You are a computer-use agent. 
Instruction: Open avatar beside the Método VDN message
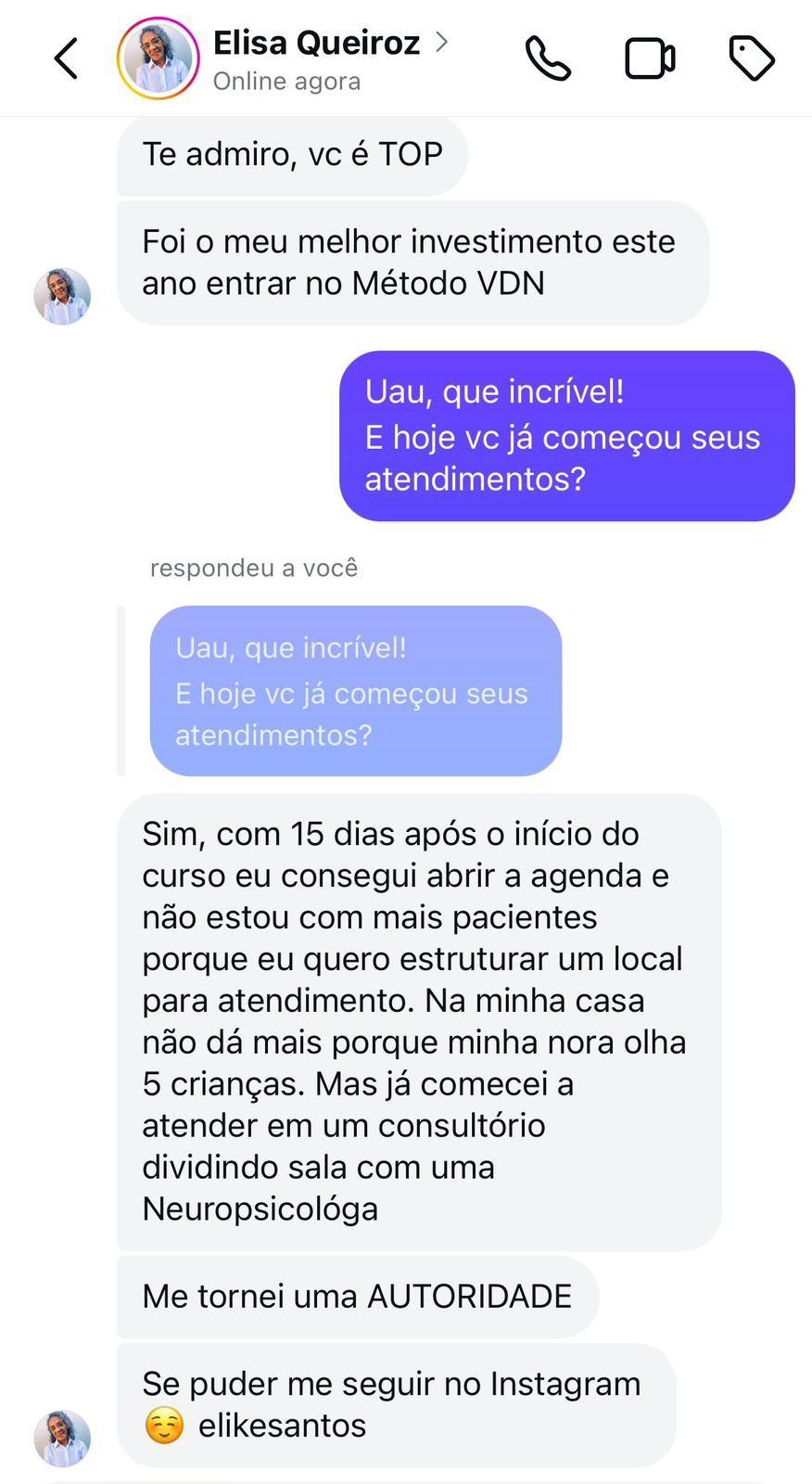pos(62,297)
